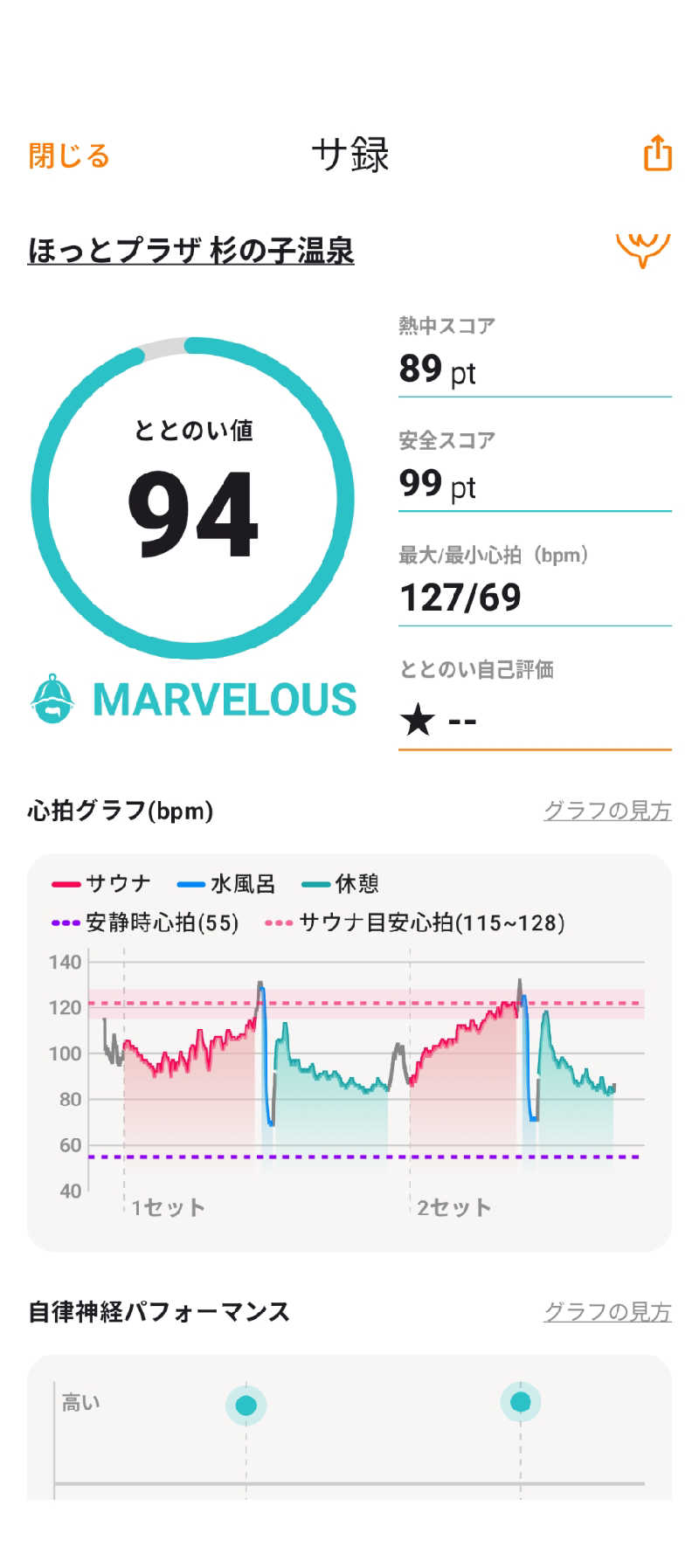The width and height of the screenshot is (699, 1568).
Task: Open ほっとプラザ 杉の子温泉 facility link
Action: [x=190, y=251]
